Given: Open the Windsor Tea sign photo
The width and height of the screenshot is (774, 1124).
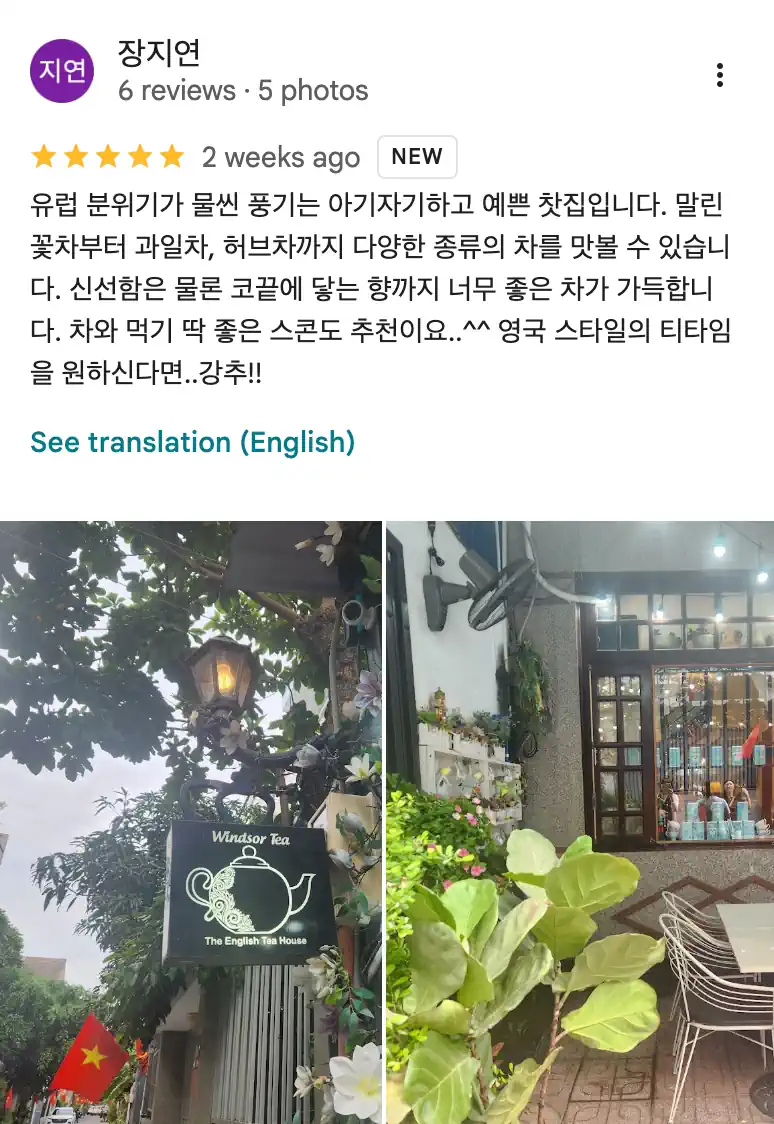Looking at the screenshot, I should click(x=191, y=821).
